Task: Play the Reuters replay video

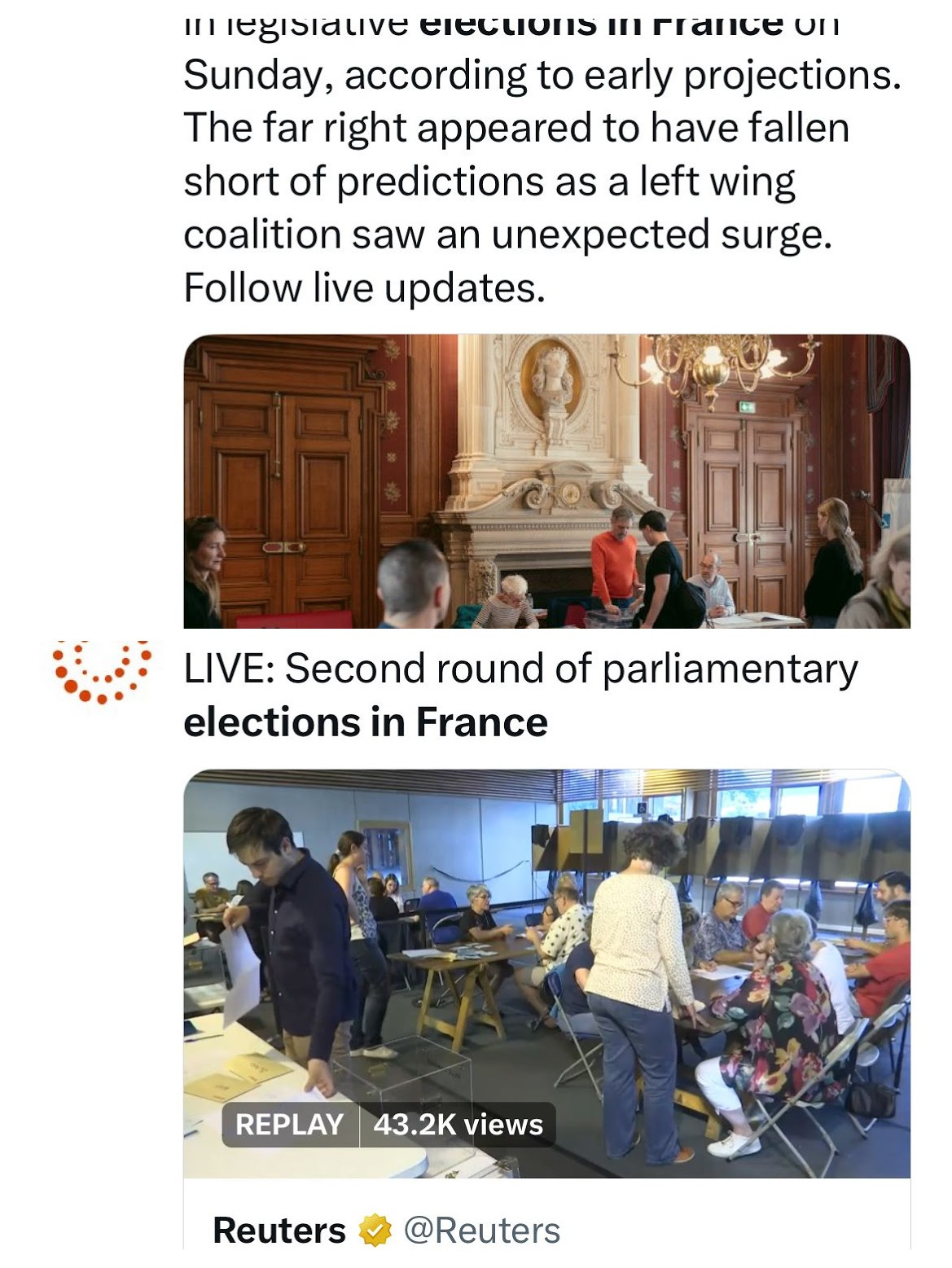Action: point(546,973)
